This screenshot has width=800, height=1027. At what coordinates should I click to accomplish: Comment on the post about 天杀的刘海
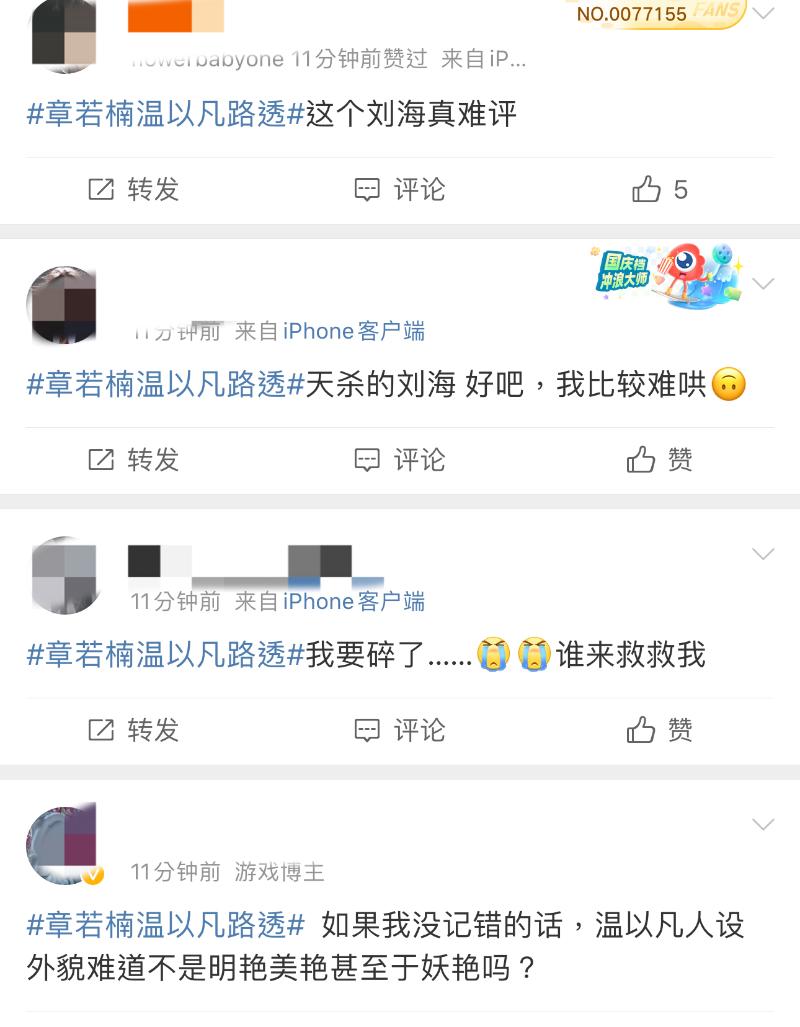click(x=400, y=460)
